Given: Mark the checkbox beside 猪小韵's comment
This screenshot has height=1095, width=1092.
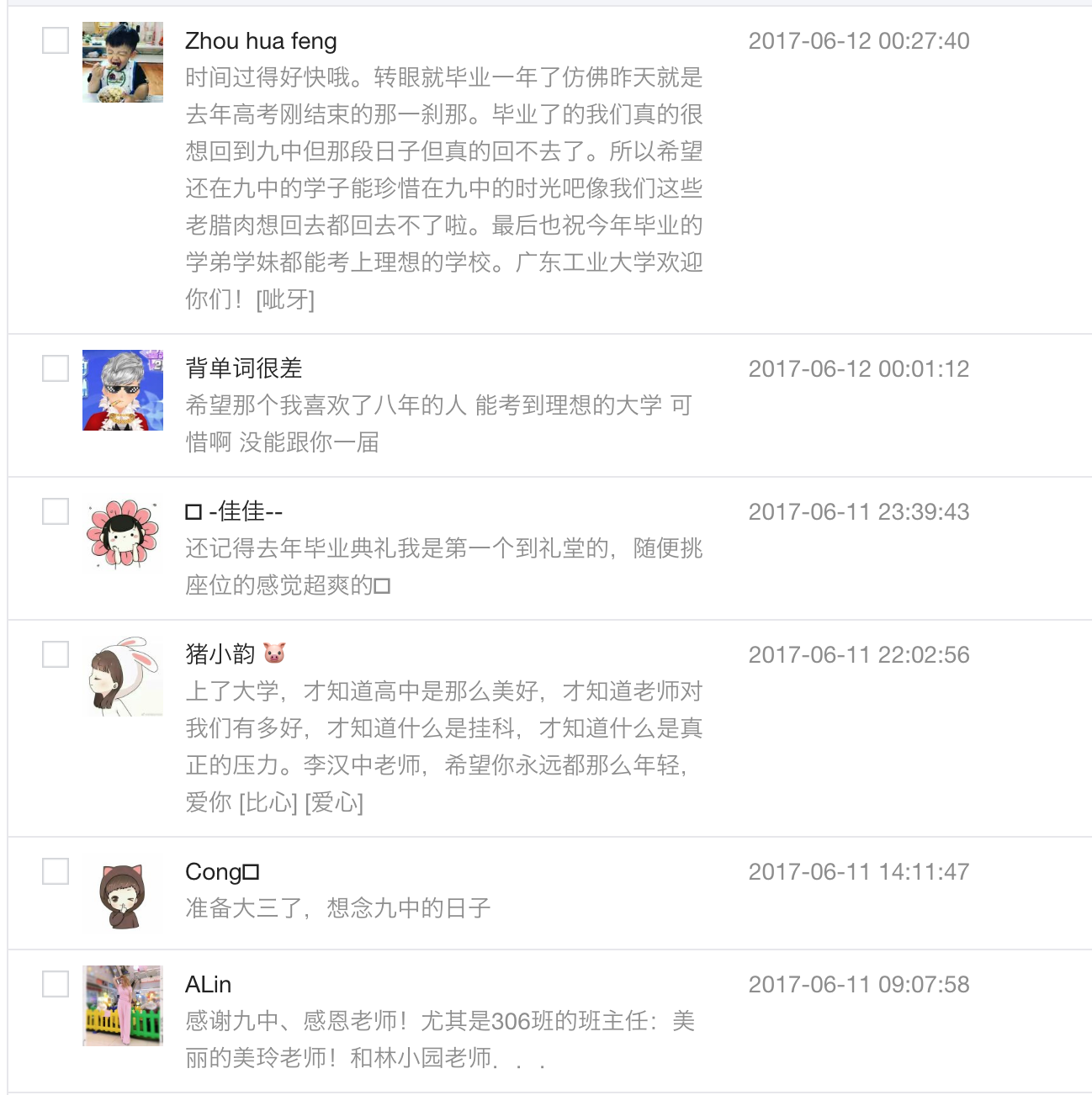Looking at the screenshot, I should [56, 654].
